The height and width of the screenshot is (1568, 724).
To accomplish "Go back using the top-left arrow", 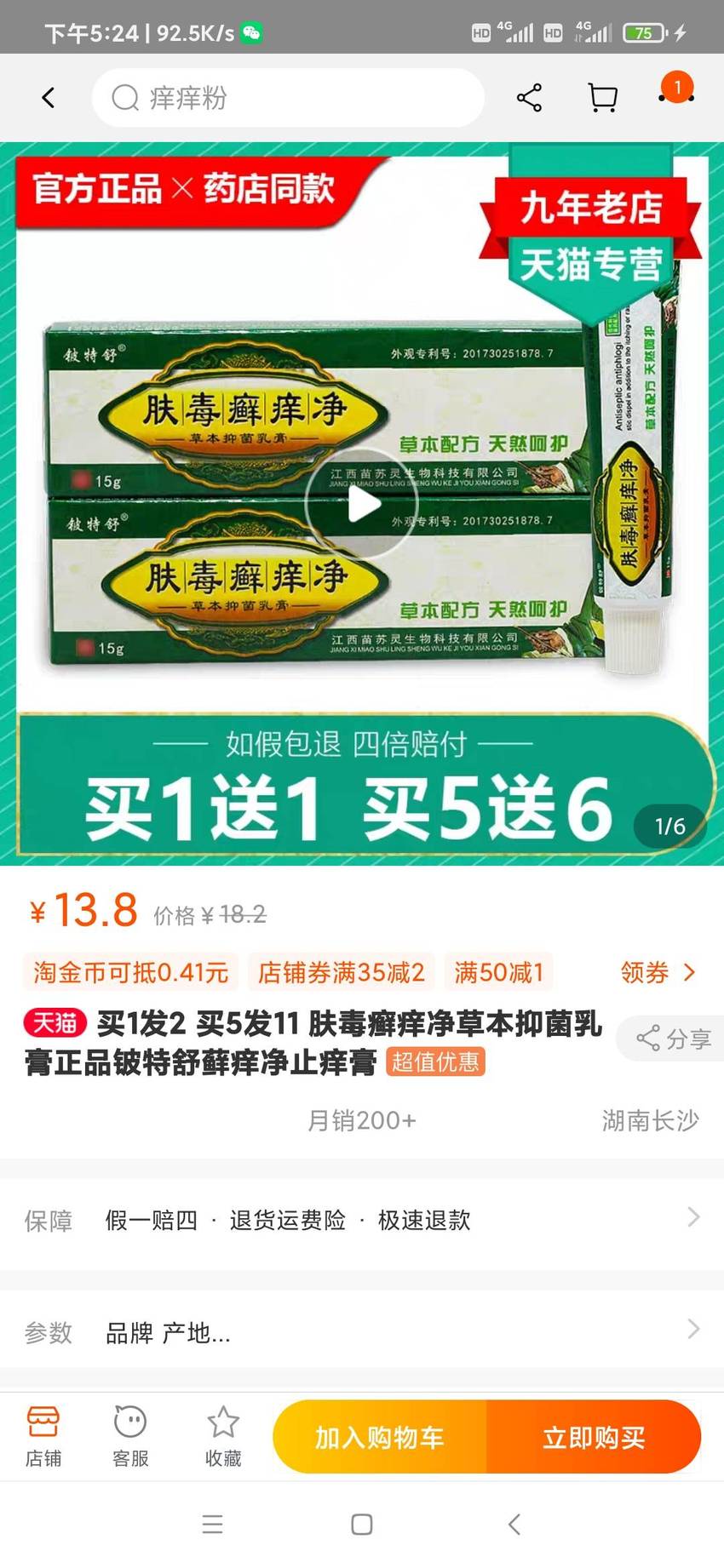I will tap(49, 98).
